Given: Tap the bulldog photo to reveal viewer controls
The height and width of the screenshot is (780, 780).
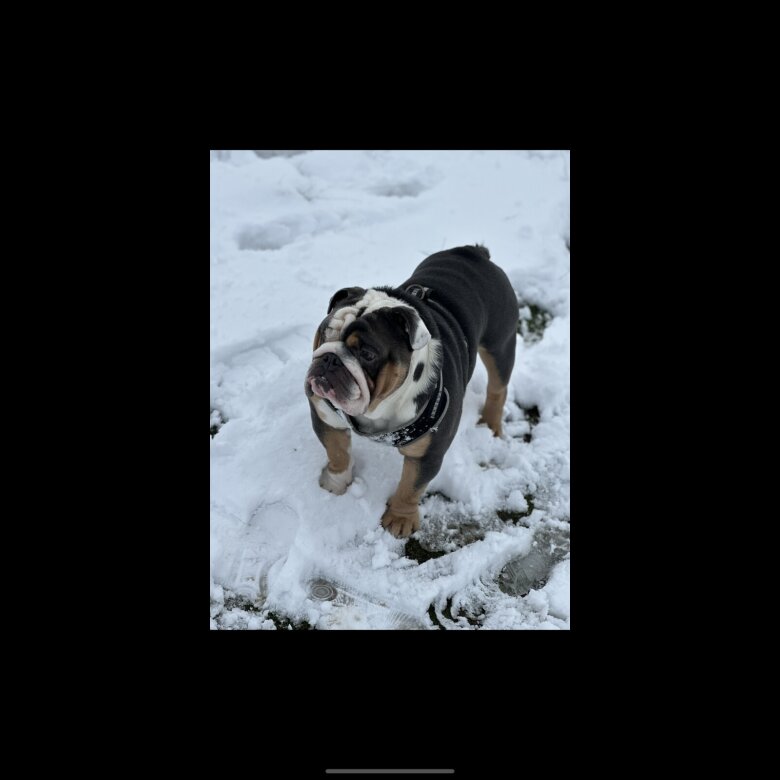Looking at the screenshot, I should click(x=390, y=390).
